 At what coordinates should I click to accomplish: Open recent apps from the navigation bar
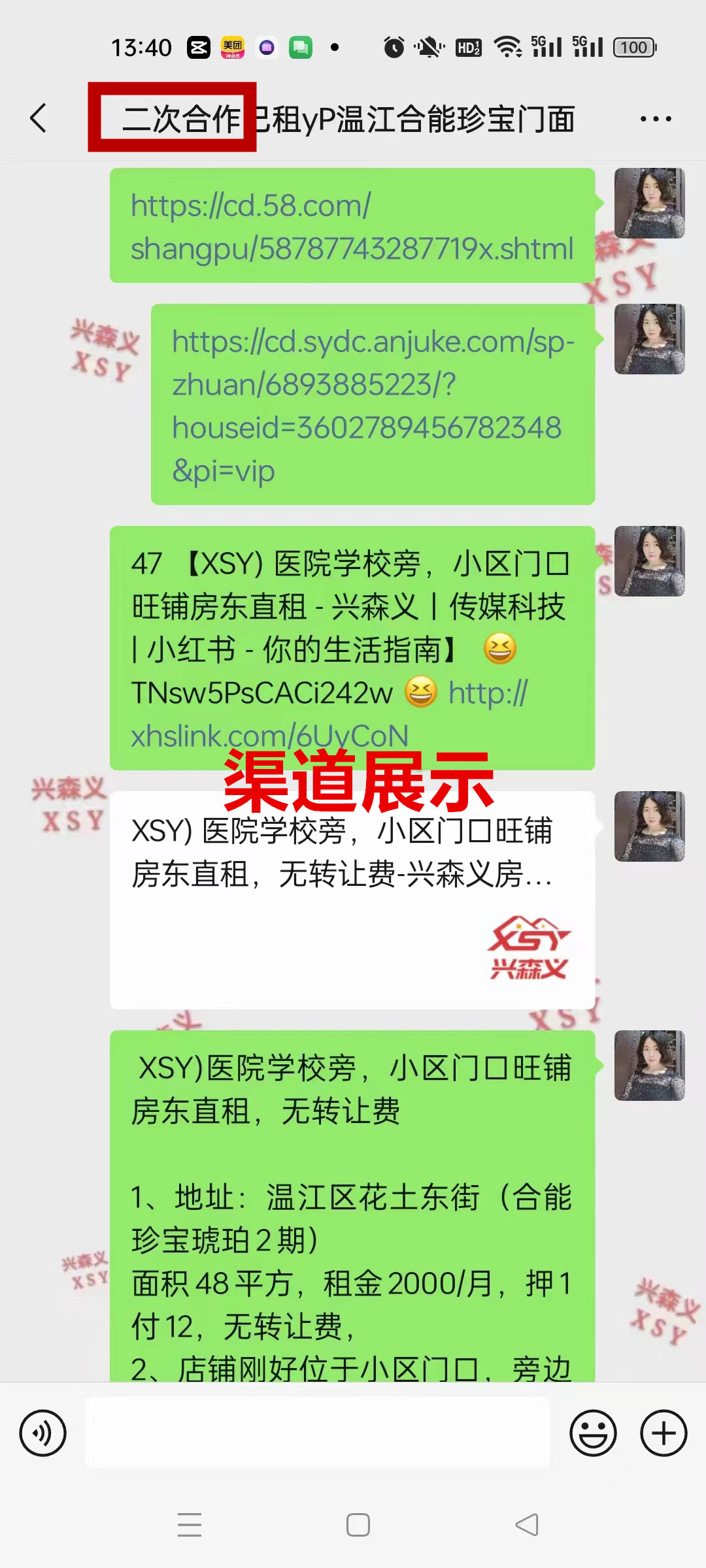coord(190,1525)
